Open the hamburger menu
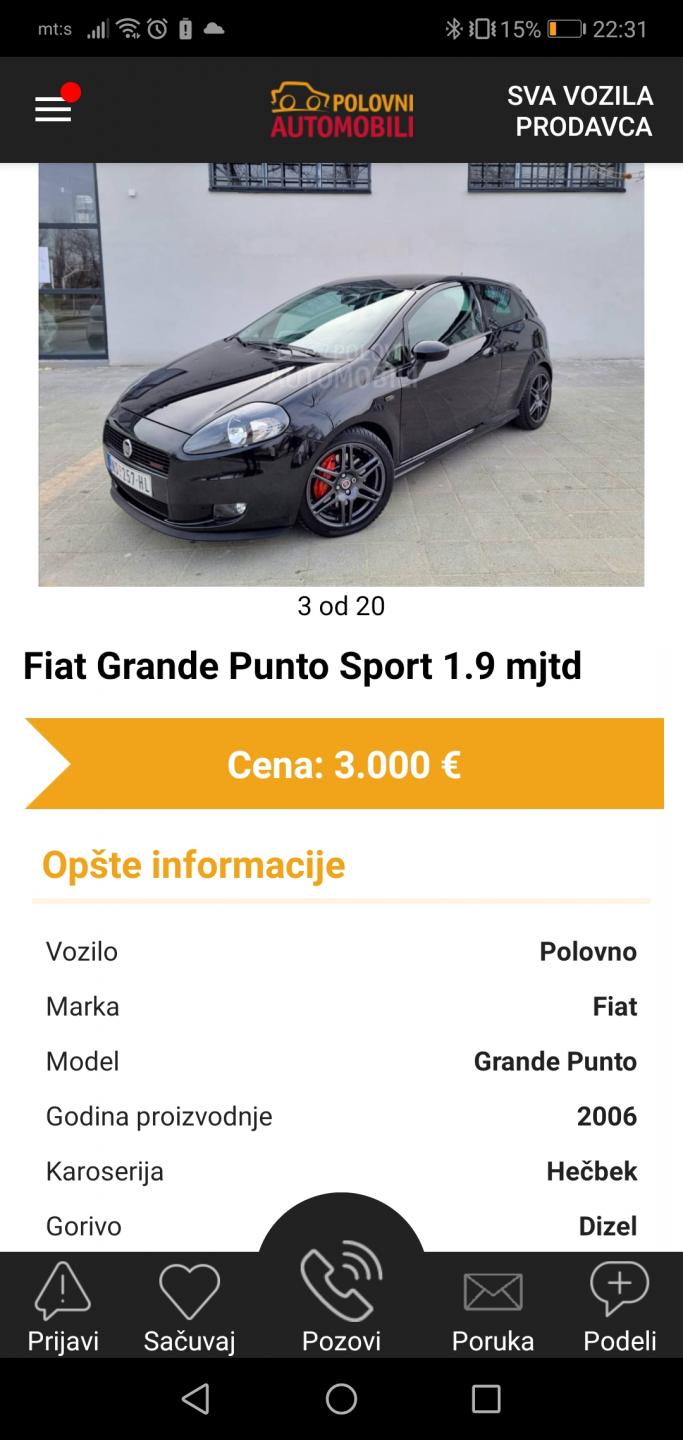683x1440 pixels. pyautogui.click(x=53, y=110)
